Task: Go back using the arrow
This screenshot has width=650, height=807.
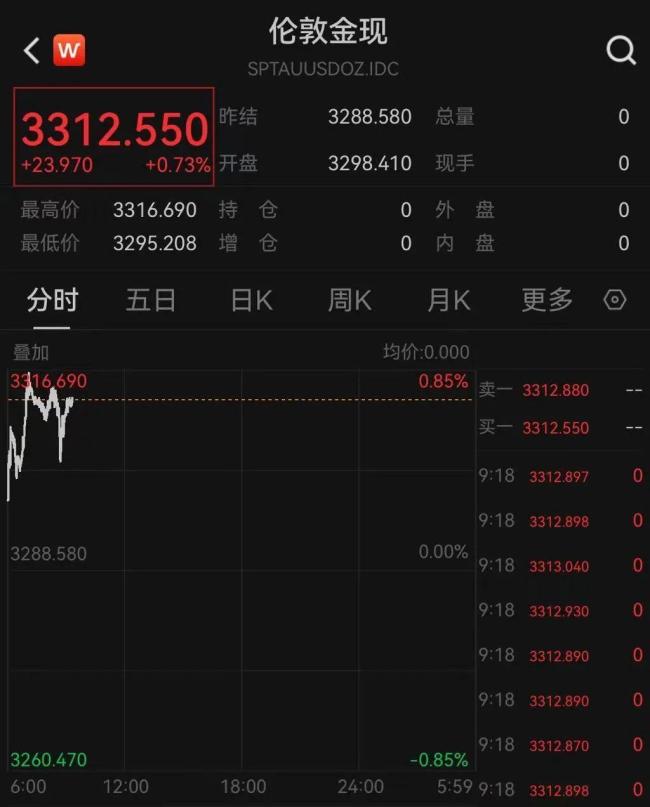Action: [31, 50]
